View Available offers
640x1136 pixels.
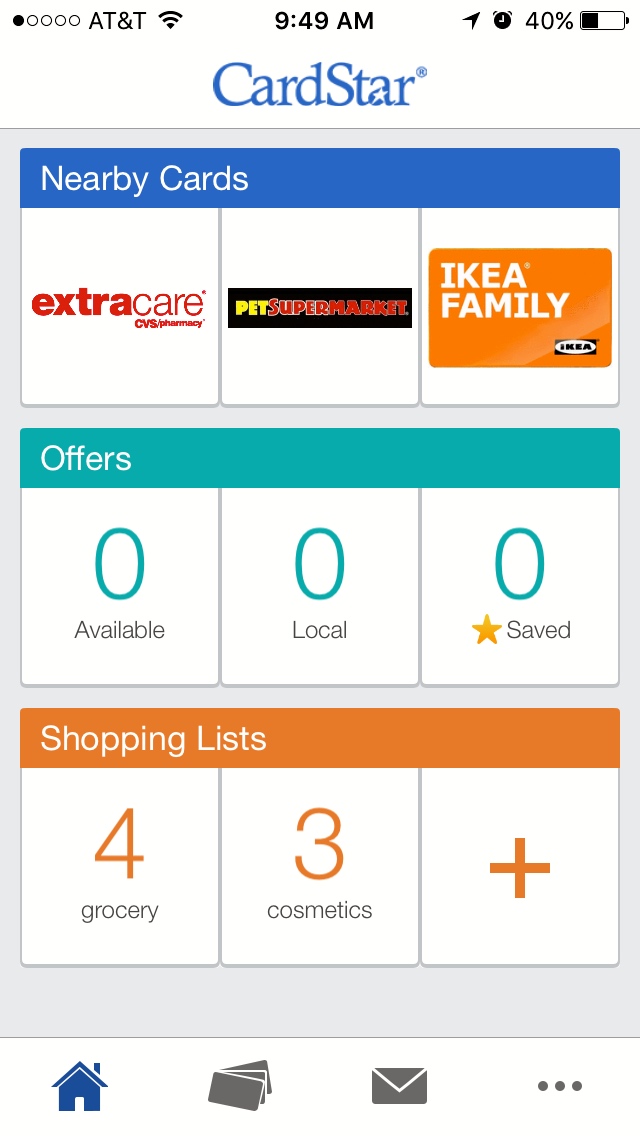(119, 586)
